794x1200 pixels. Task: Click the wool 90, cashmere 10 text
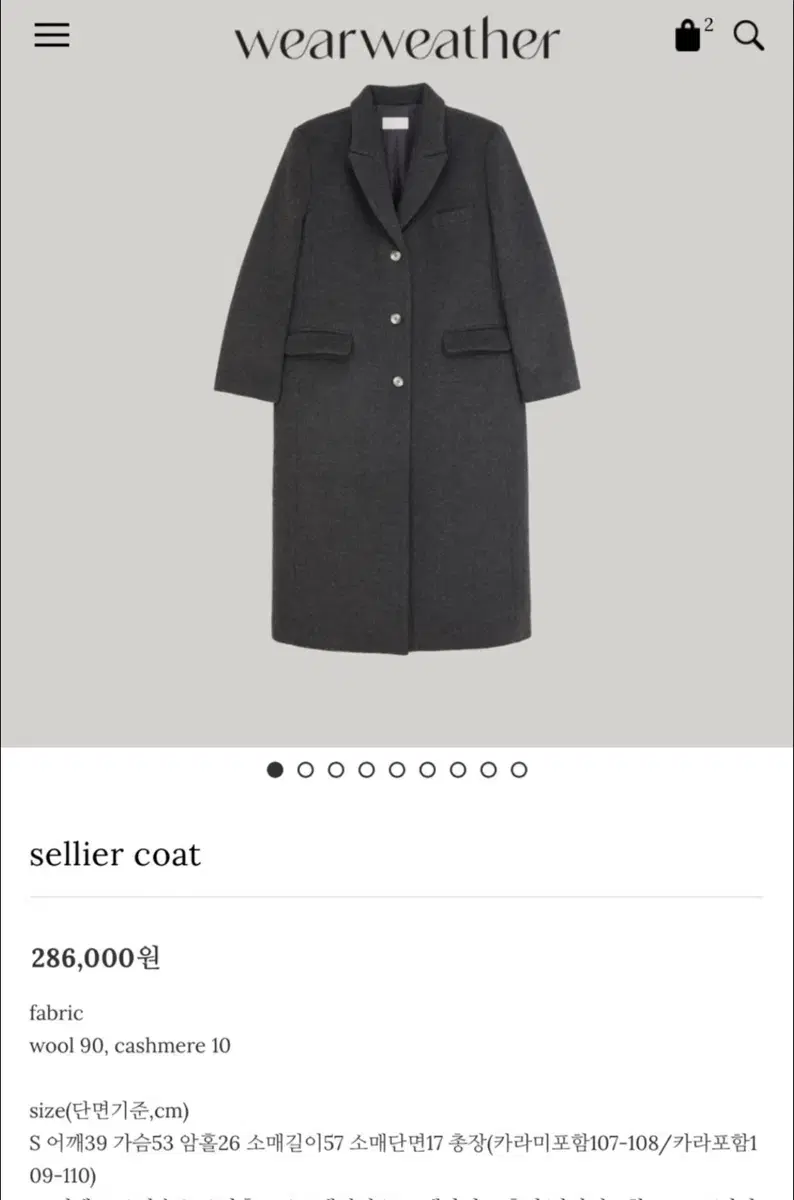point(130,1047)
